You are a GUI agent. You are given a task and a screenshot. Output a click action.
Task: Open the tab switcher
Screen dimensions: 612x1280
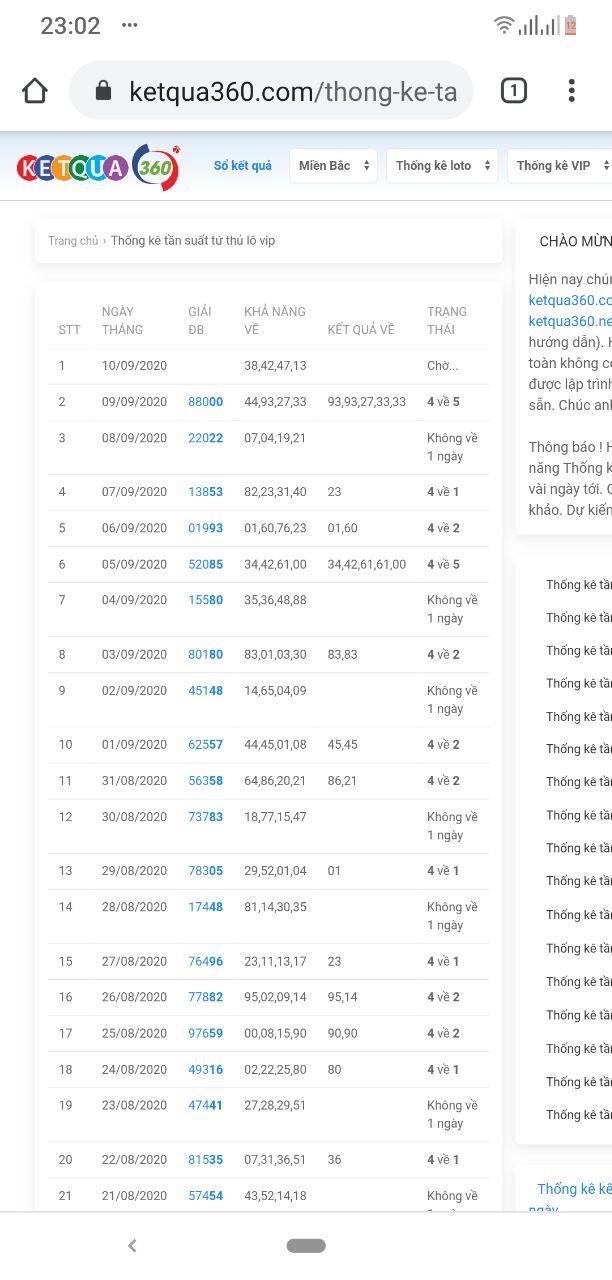513,91
